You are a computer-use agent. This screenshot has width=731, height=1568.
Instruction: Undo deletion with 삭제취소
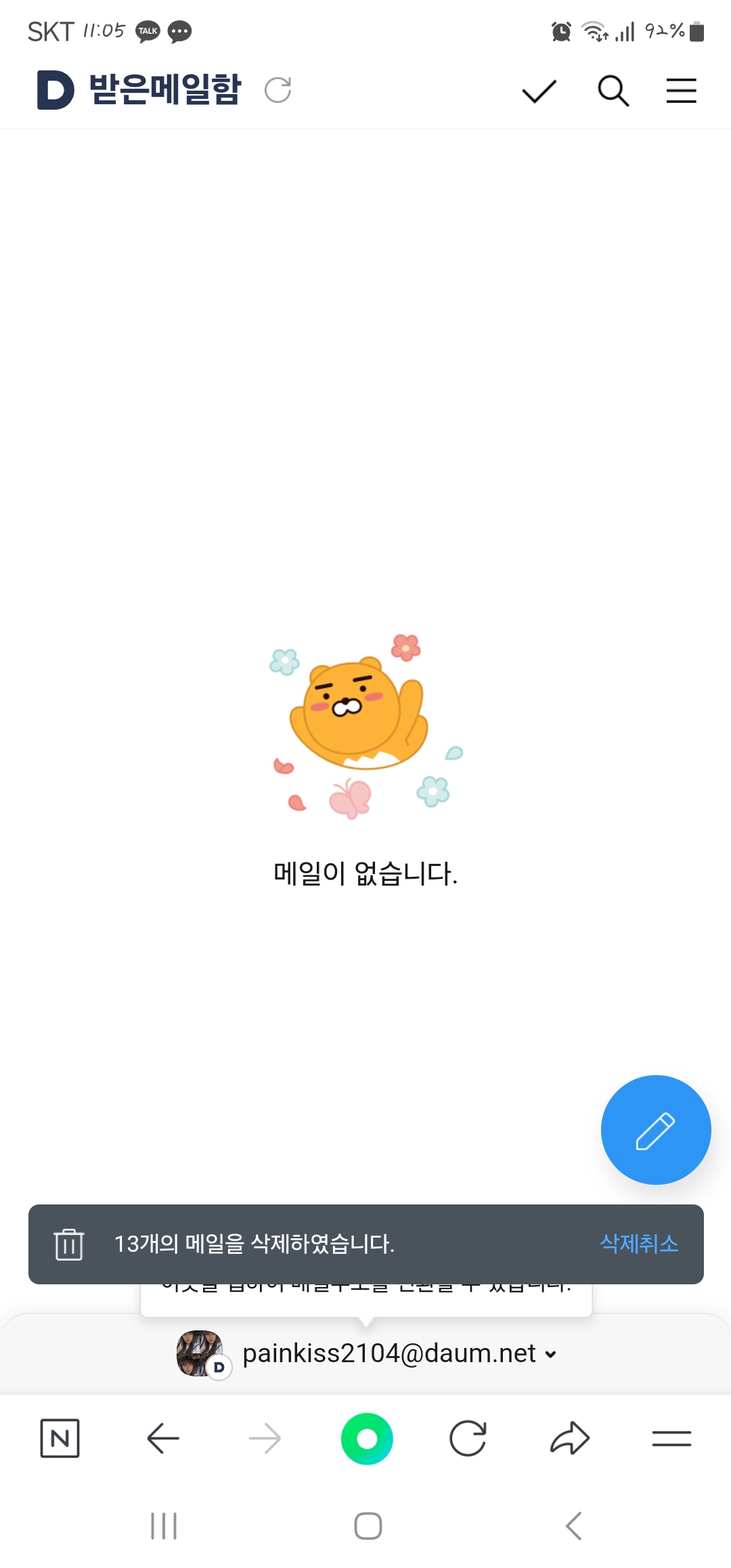click(639, 1244)
